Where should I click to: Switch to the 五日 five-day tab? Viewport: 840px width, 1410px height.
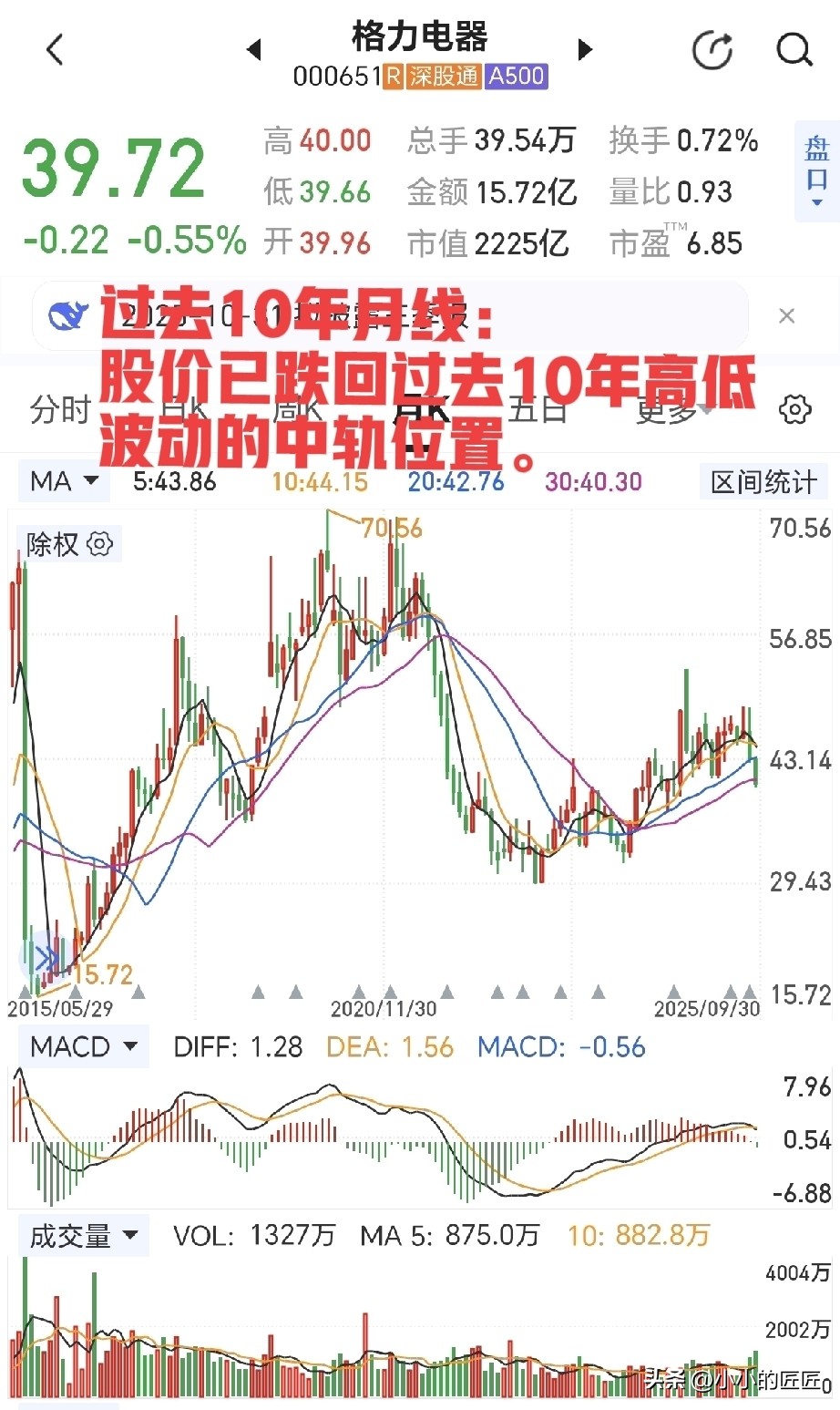pyautogui.click(x=536, y=410)
